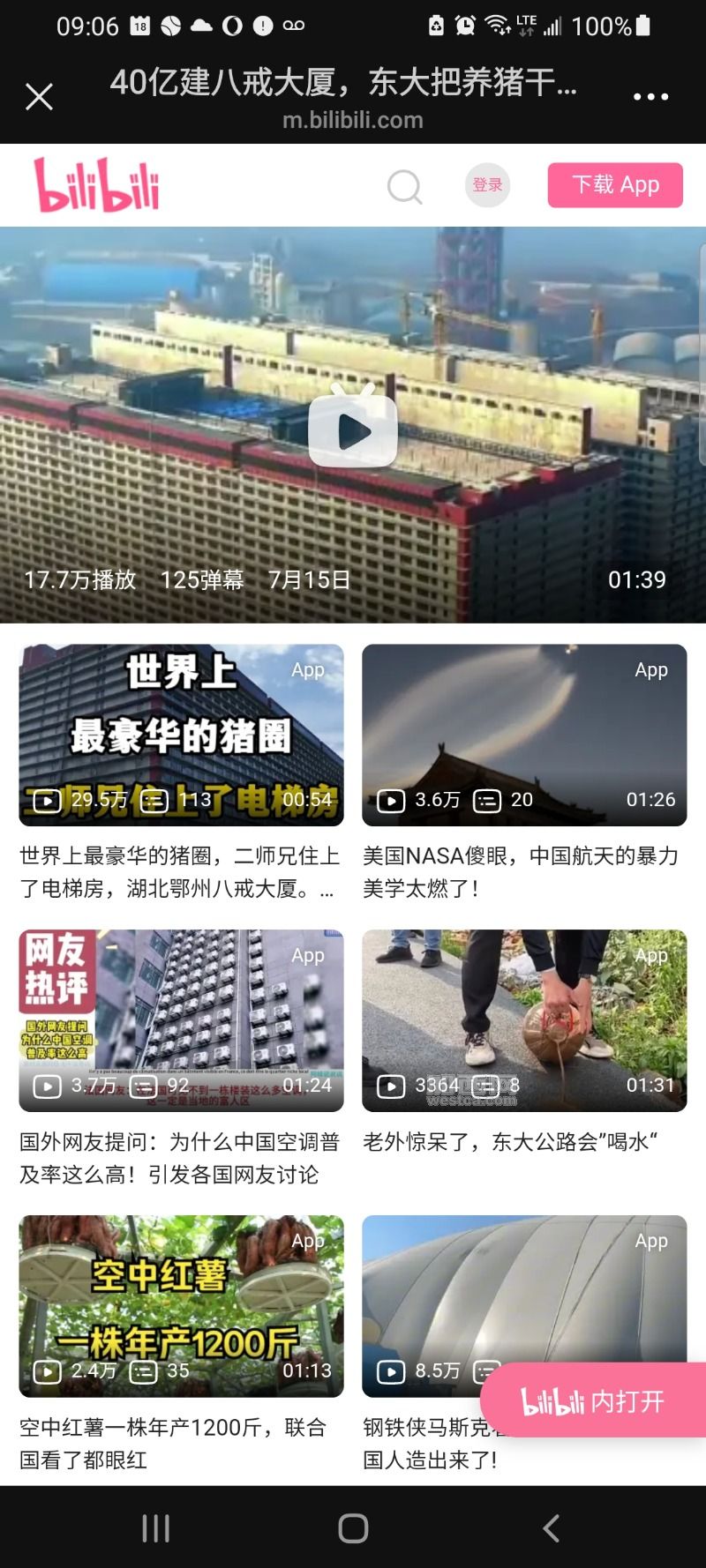The height and width of the screenshot is (1568, 706).
Task: Go back with the system back button
Action: coord(551,1527)
